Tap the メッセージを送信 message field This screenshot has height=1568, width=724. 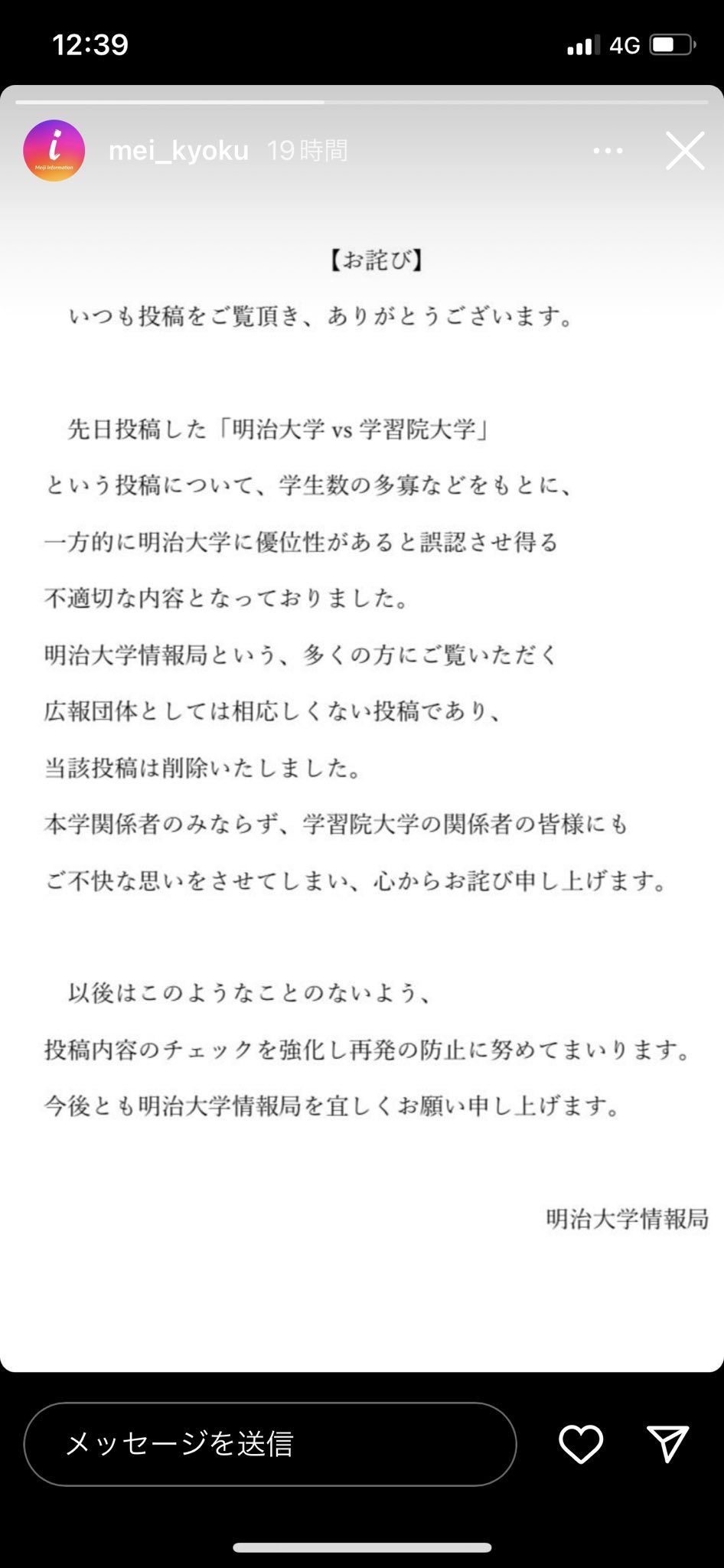click(269, 1444)
